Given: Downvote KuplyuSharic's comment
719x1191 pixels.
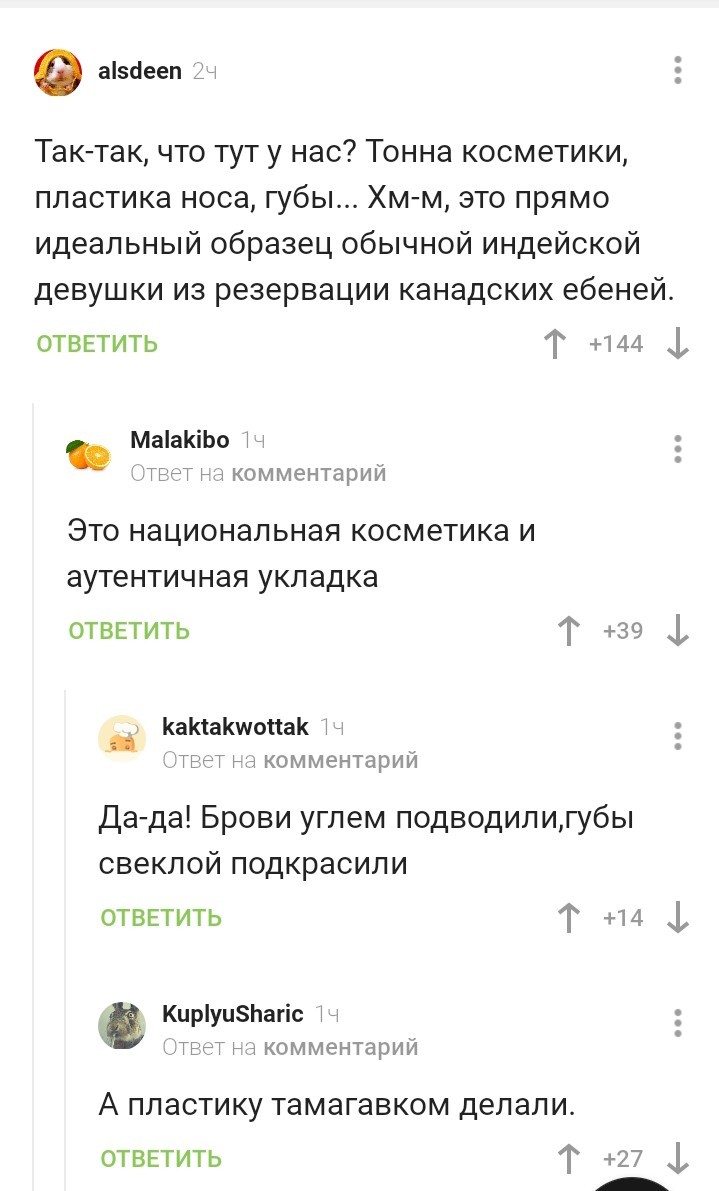Looking at the screenshot, I should (678, 1159).
